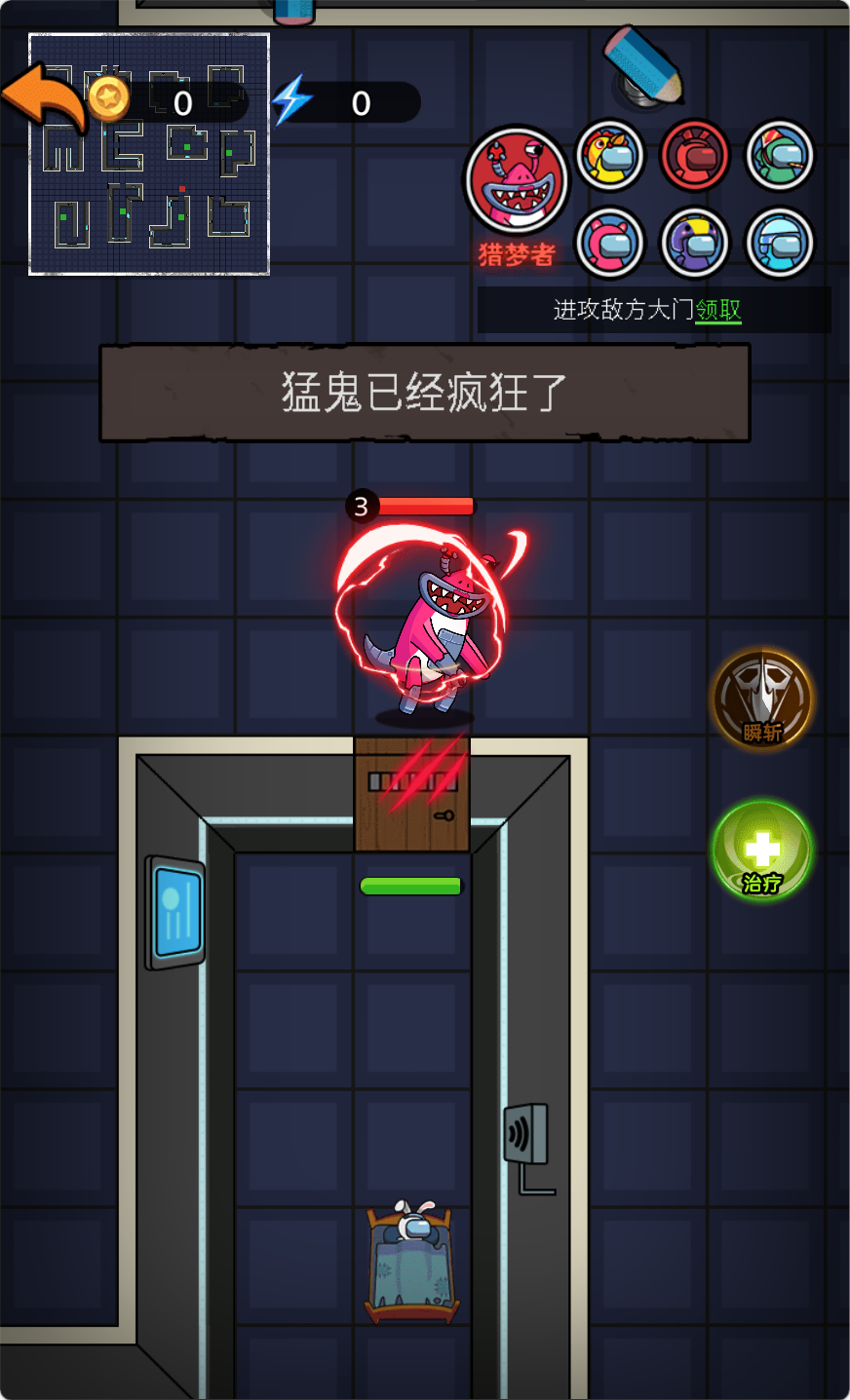This screenshot has height=1400, width=850.
Task: Use the 瞬斩 skill
Action: (762, 699)
